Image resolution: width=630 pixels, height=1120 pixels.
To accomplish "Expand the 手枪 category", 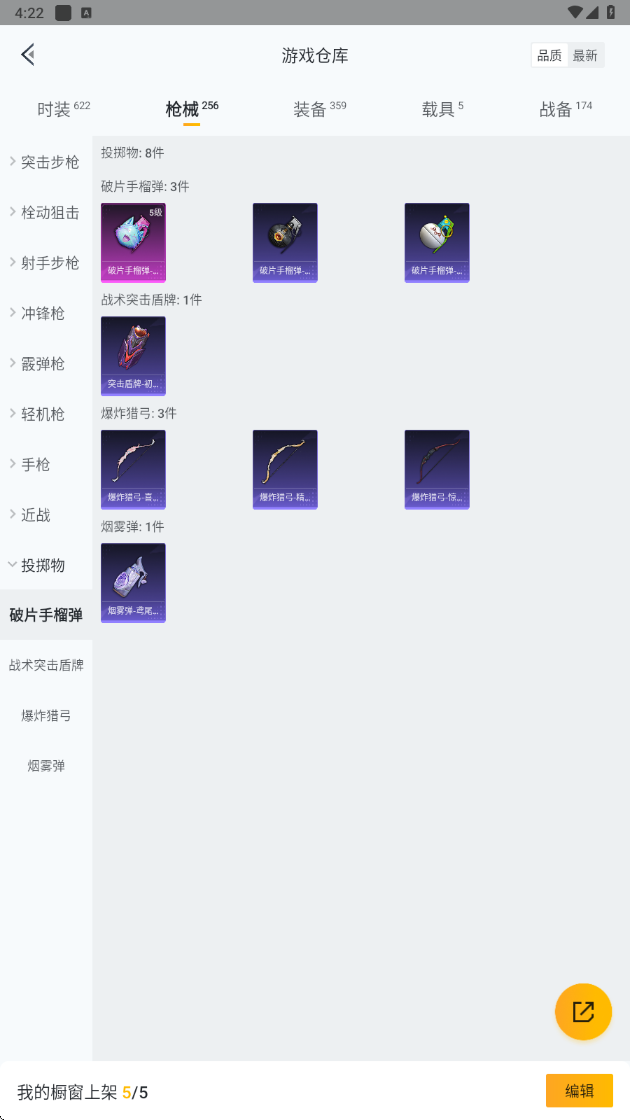I will [x=45, y=464].
